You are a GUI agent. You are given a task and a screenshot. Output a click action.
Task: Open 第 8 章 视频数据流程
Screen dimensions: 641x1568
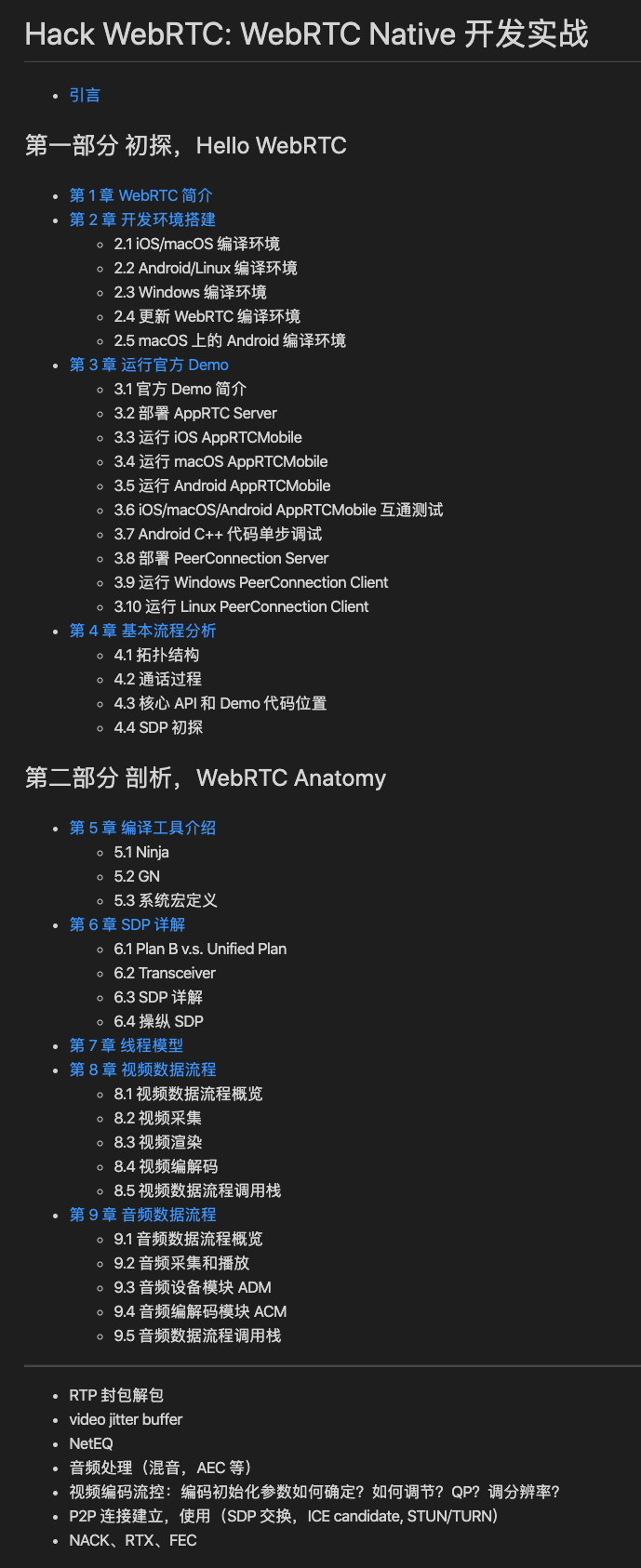tap(142, 1070)
